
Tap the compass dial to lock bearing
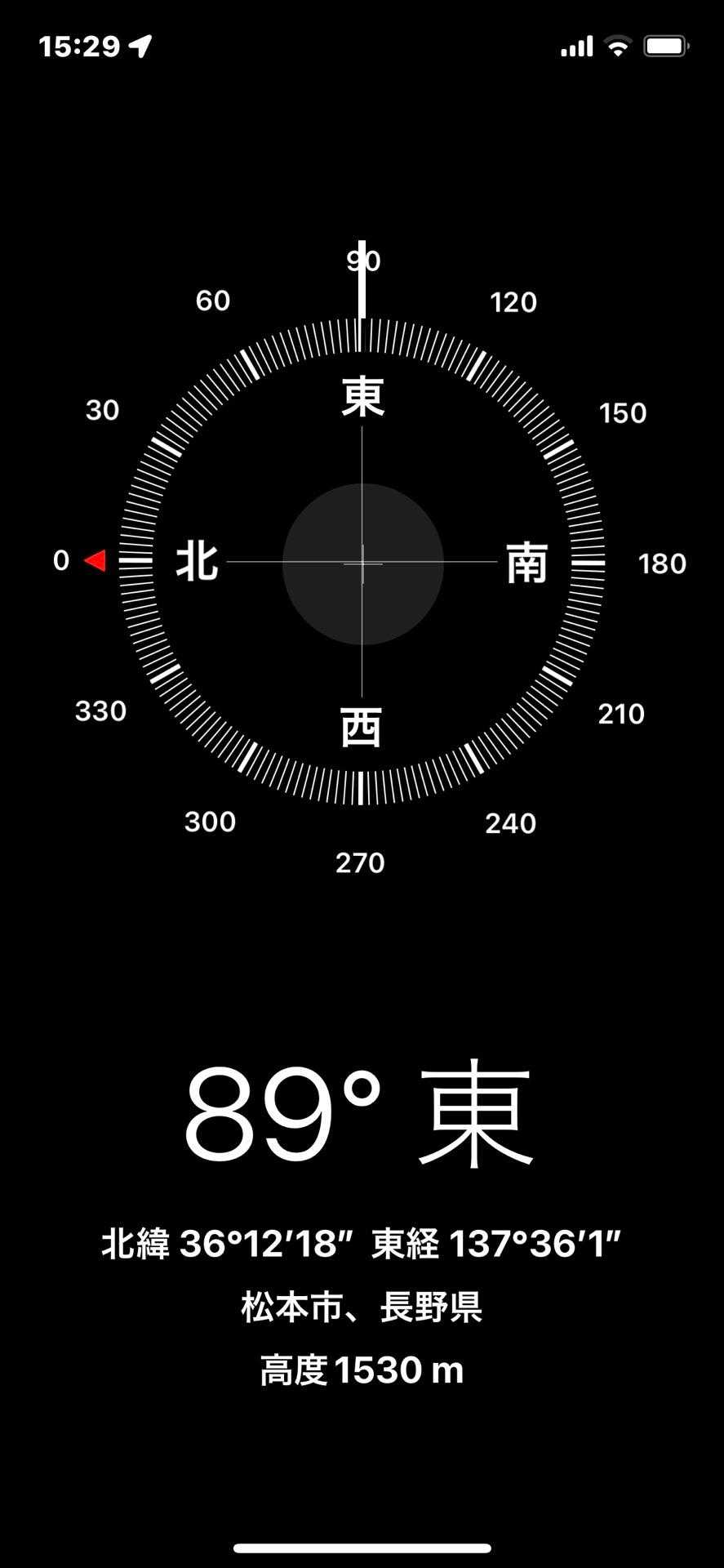(362, 562)
